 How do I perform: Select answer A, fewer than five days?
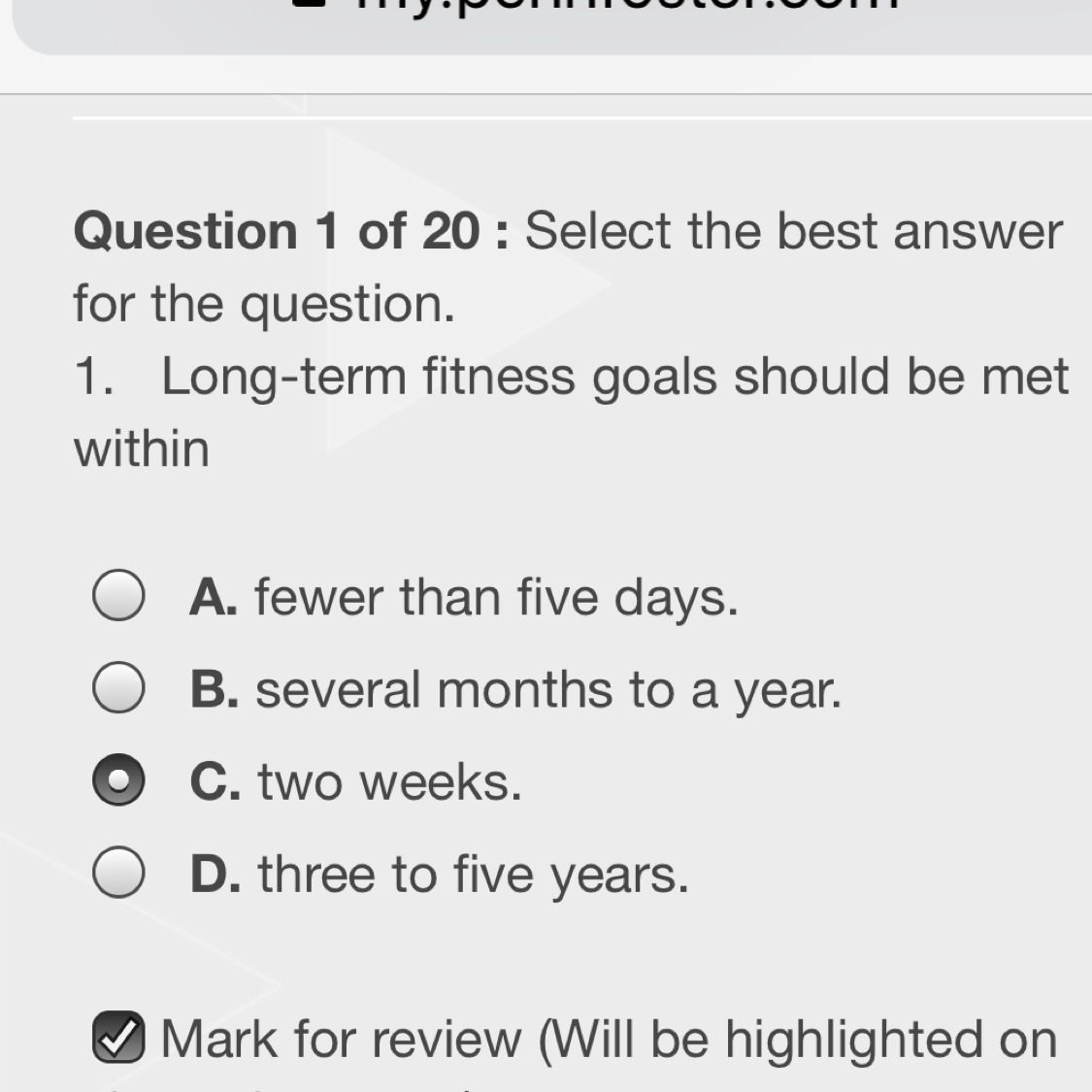118,596
